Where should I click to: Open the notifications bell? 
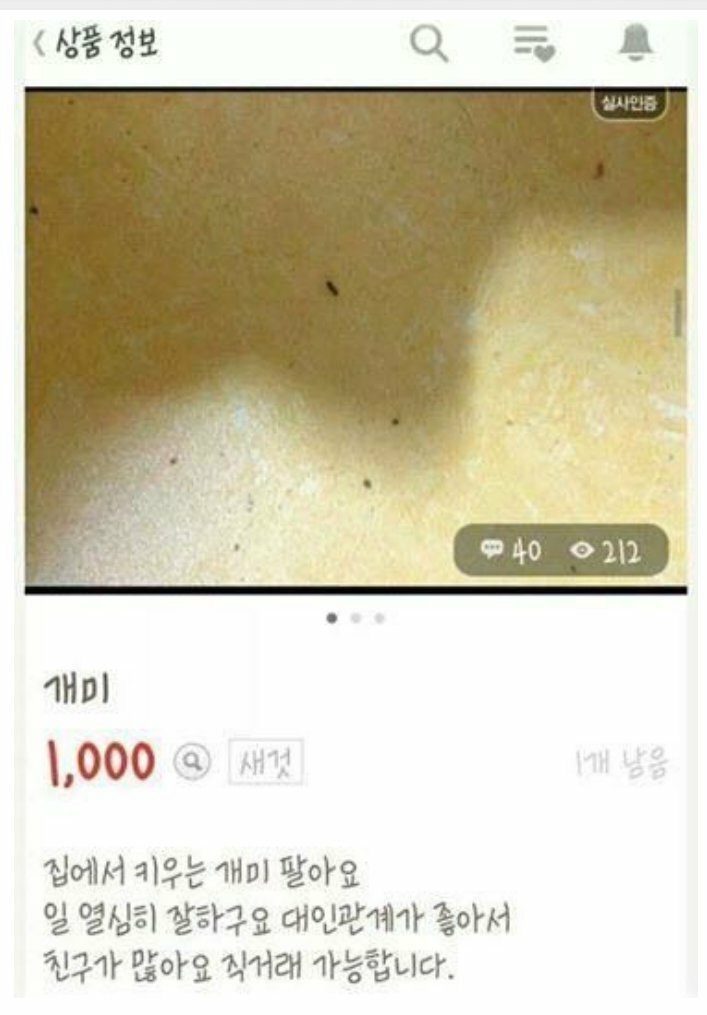pos(636,43)
